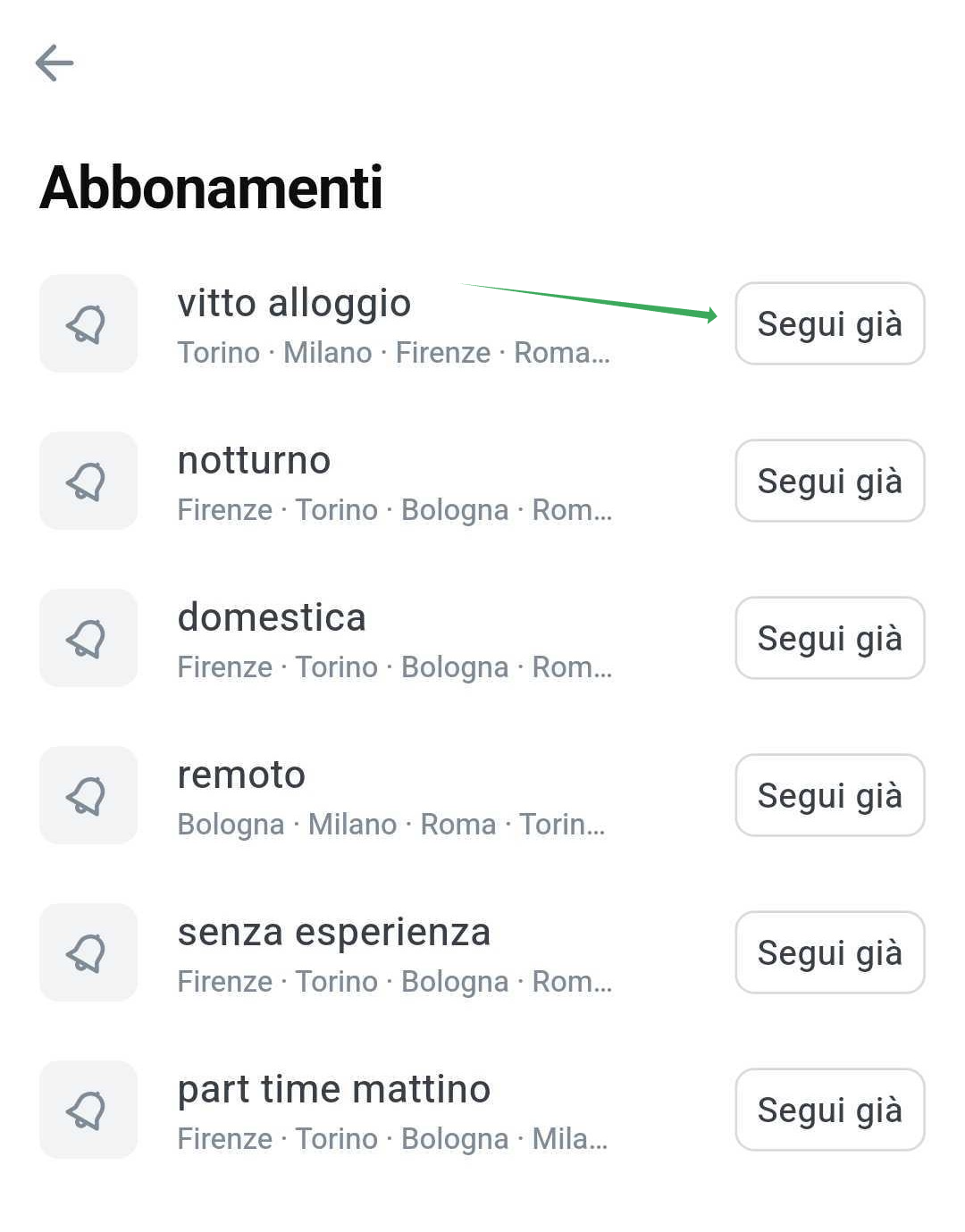
Task: Tap Segui già for vitto alloggio
Action: (829, 323)
